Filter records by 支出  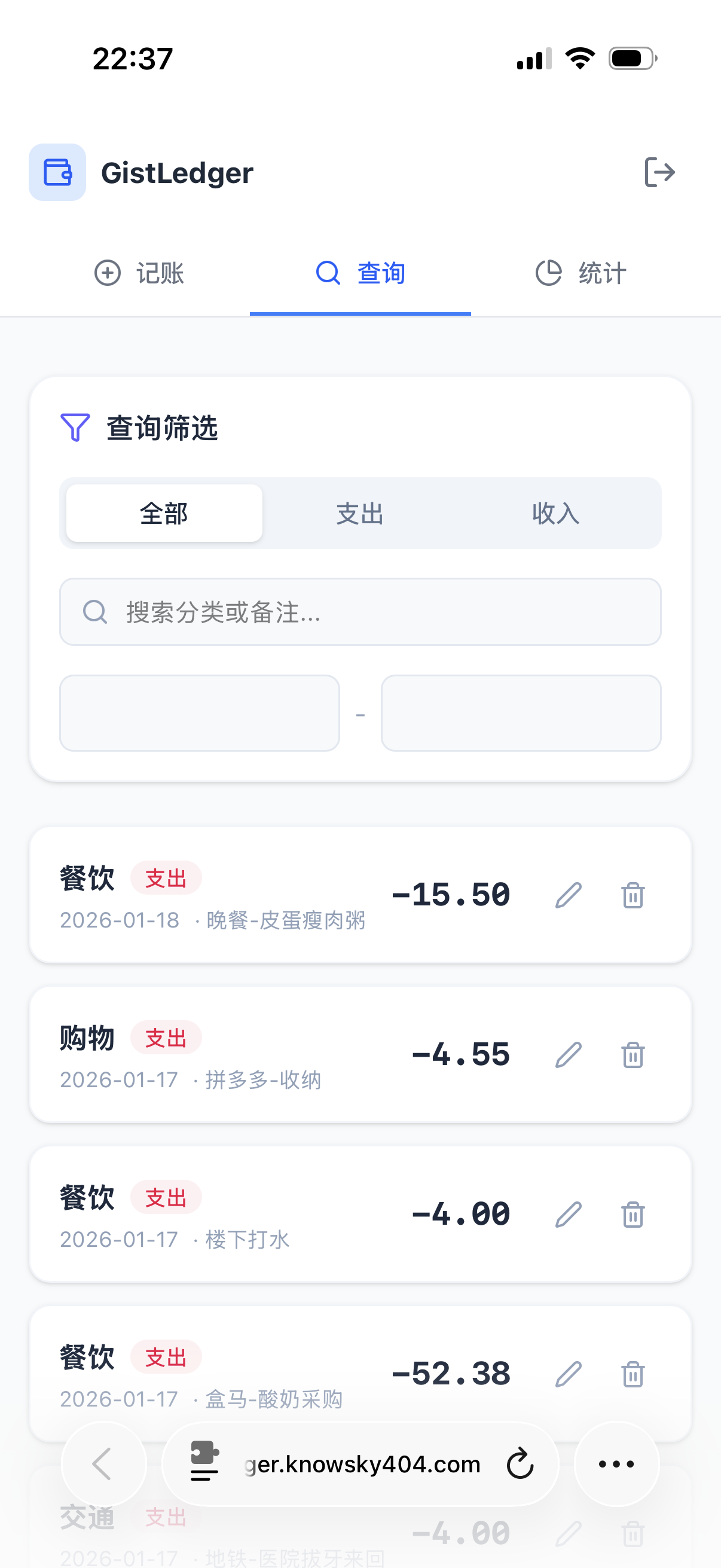point(359,513)
